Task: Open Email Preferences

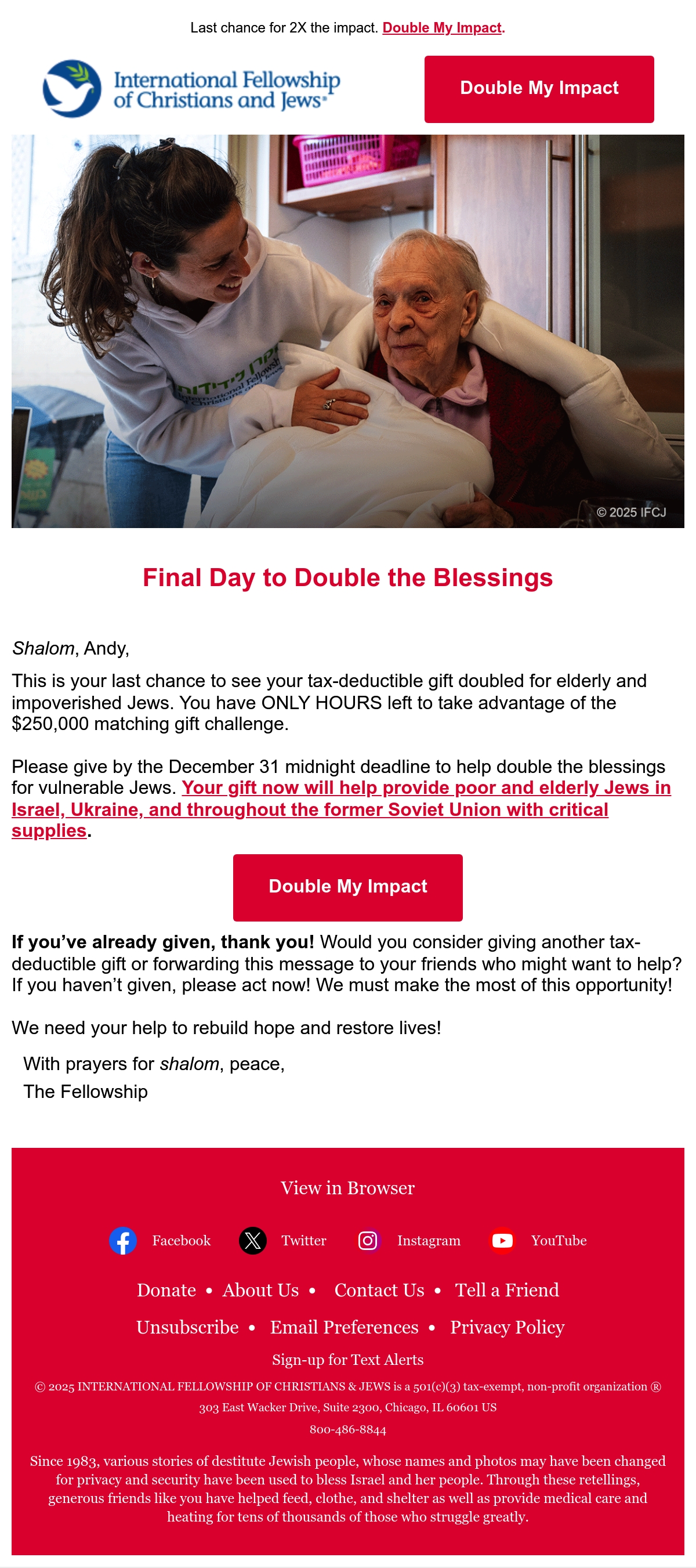Action: [x=345, y=1327]
